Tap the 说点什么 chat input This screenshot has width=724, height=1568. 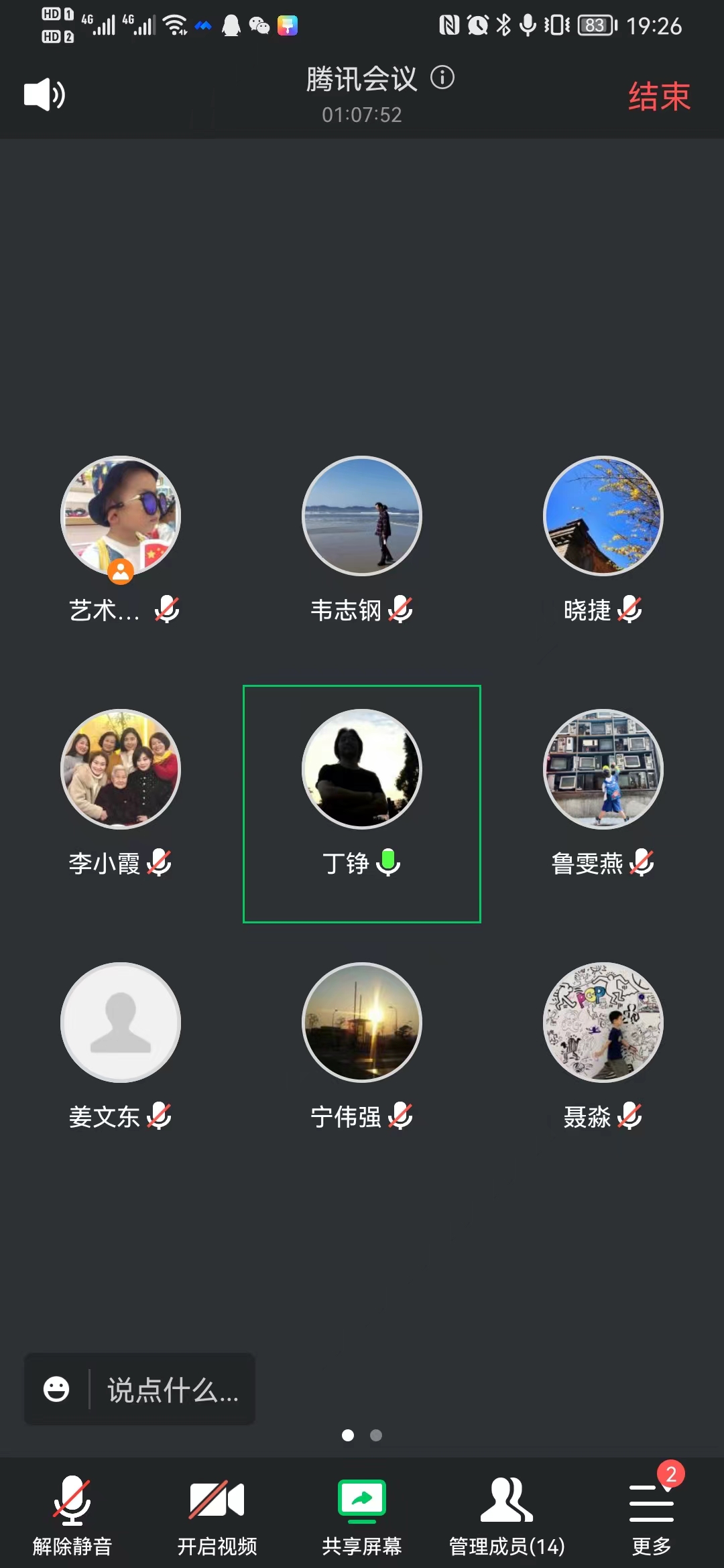[x=173, y=1389]
